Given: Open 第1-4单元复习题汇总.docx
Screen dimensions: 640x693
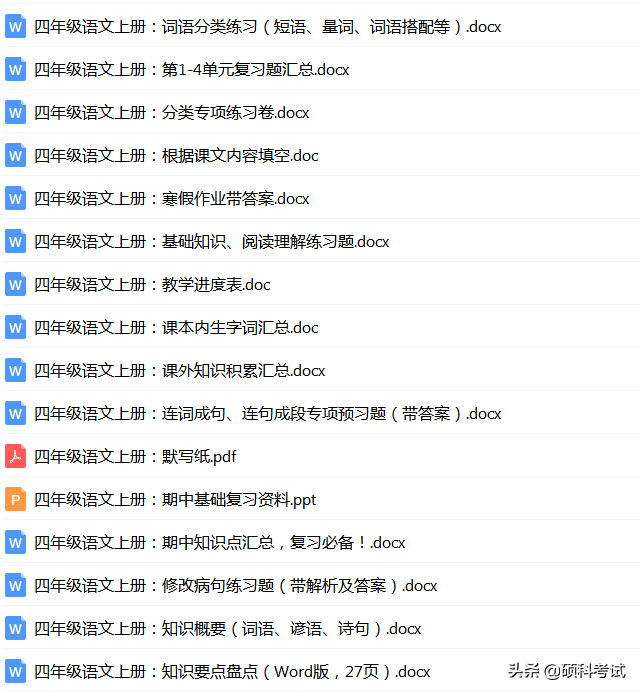Looking at the screenshot, I should click(x=191, y=70).
